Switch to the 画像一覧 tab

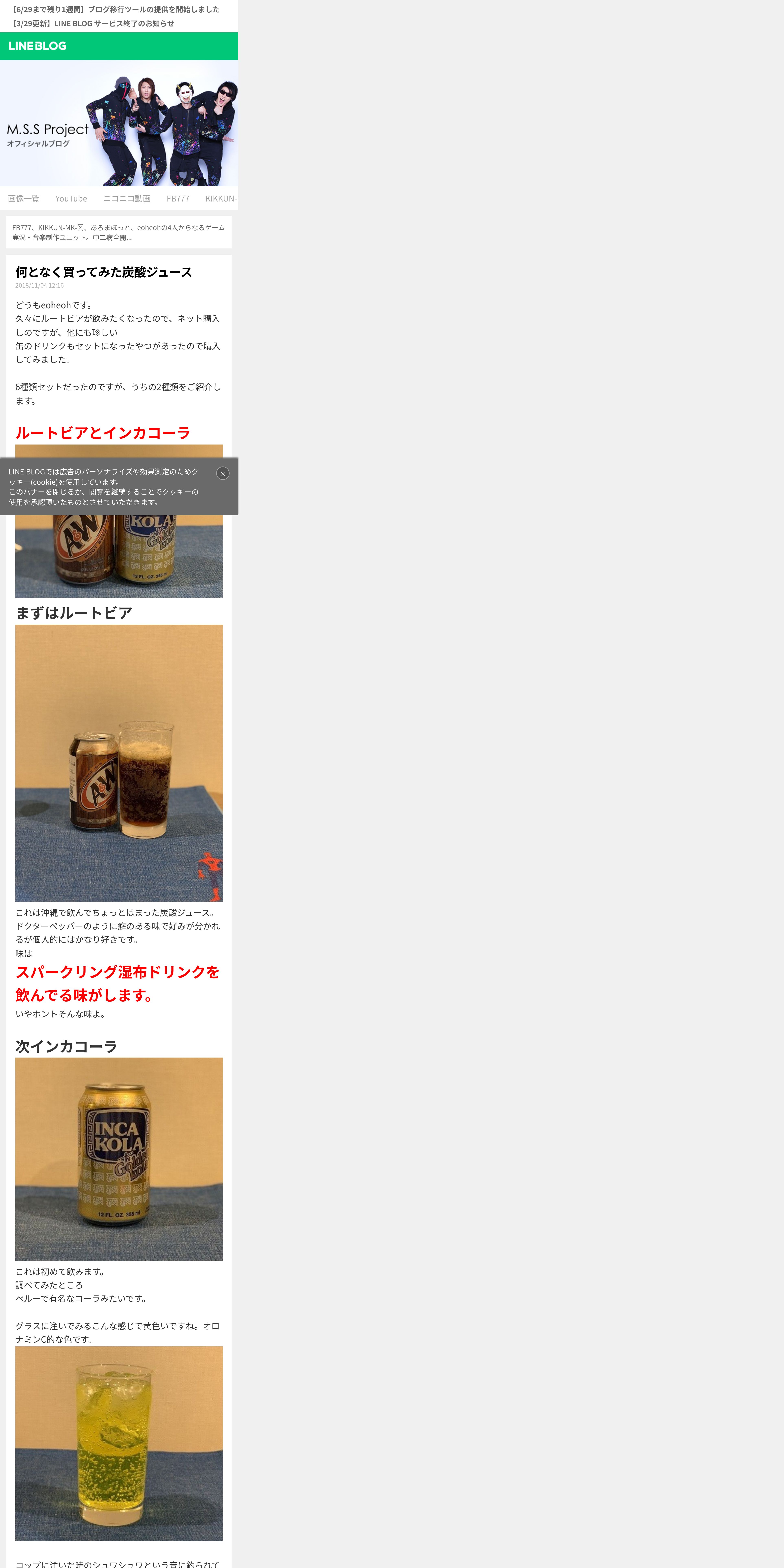tap(24, 198)
